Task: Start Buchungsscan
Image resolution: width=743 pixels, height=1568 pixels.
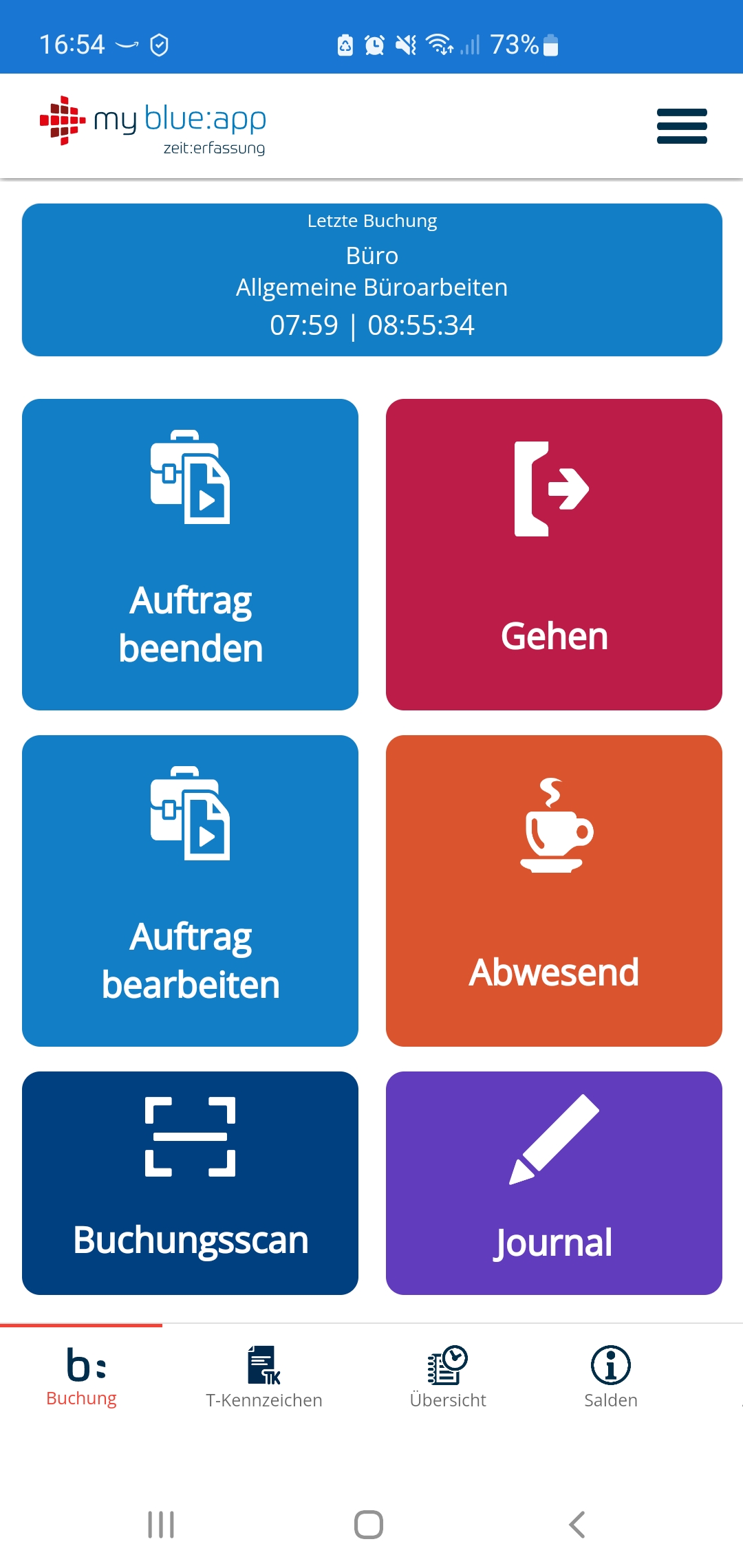Action: point(190,1183)
